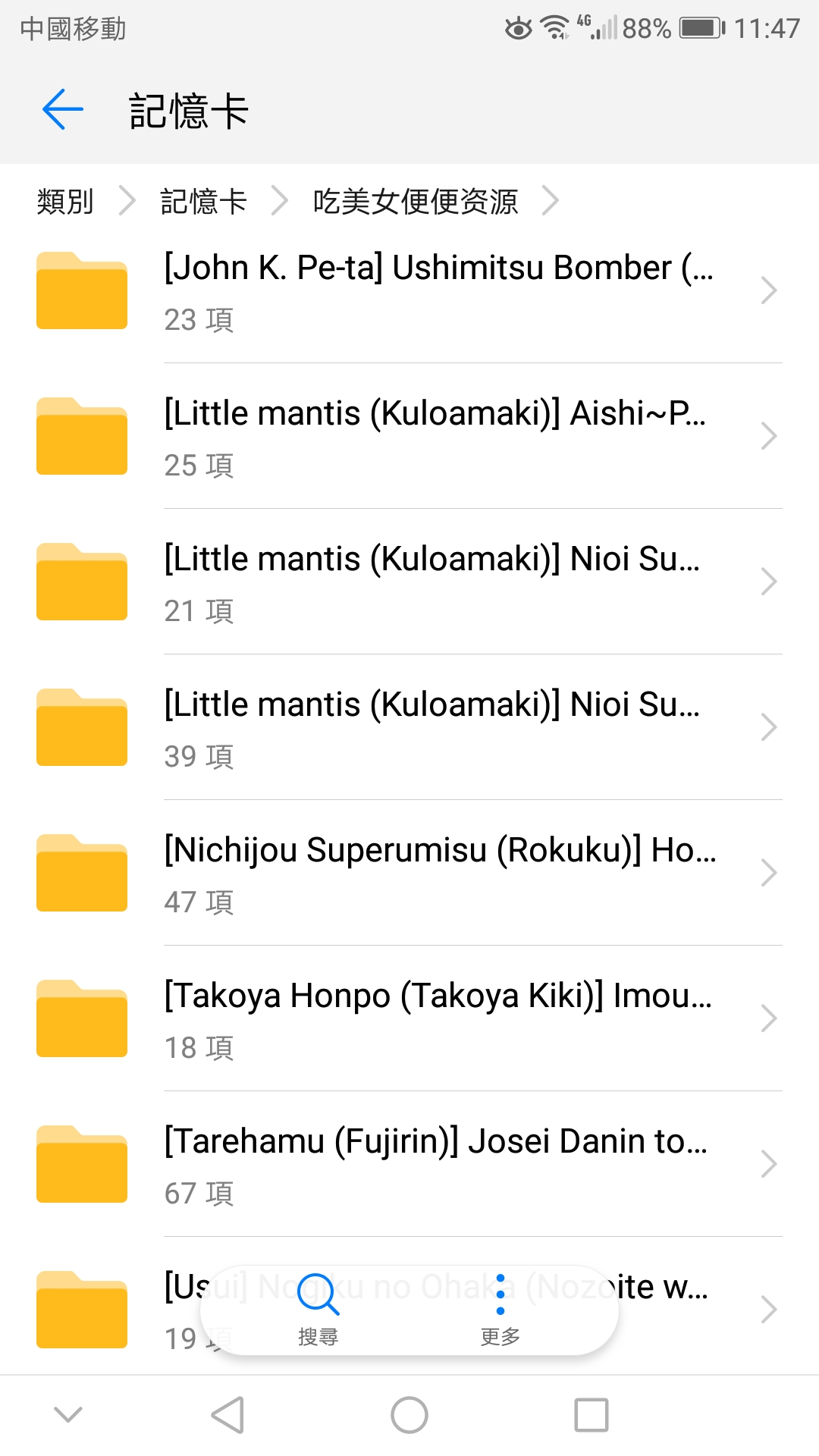
Task: Tap the folder icon for Nichijou Superumisu
Action: 80,872
